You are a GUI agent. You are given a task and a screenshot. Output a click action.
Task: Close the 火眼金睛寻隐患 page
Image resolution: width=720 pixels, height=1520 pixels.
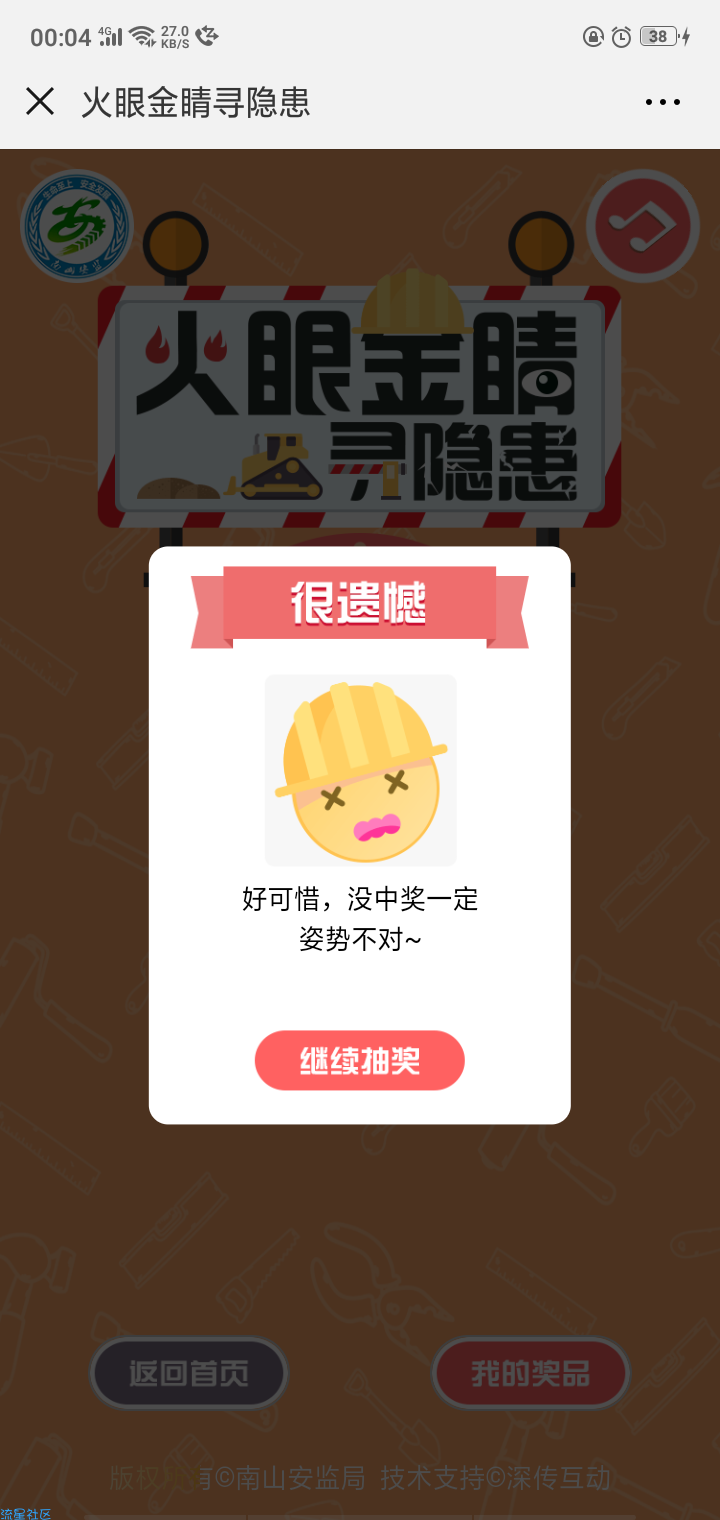pos(40,101)
